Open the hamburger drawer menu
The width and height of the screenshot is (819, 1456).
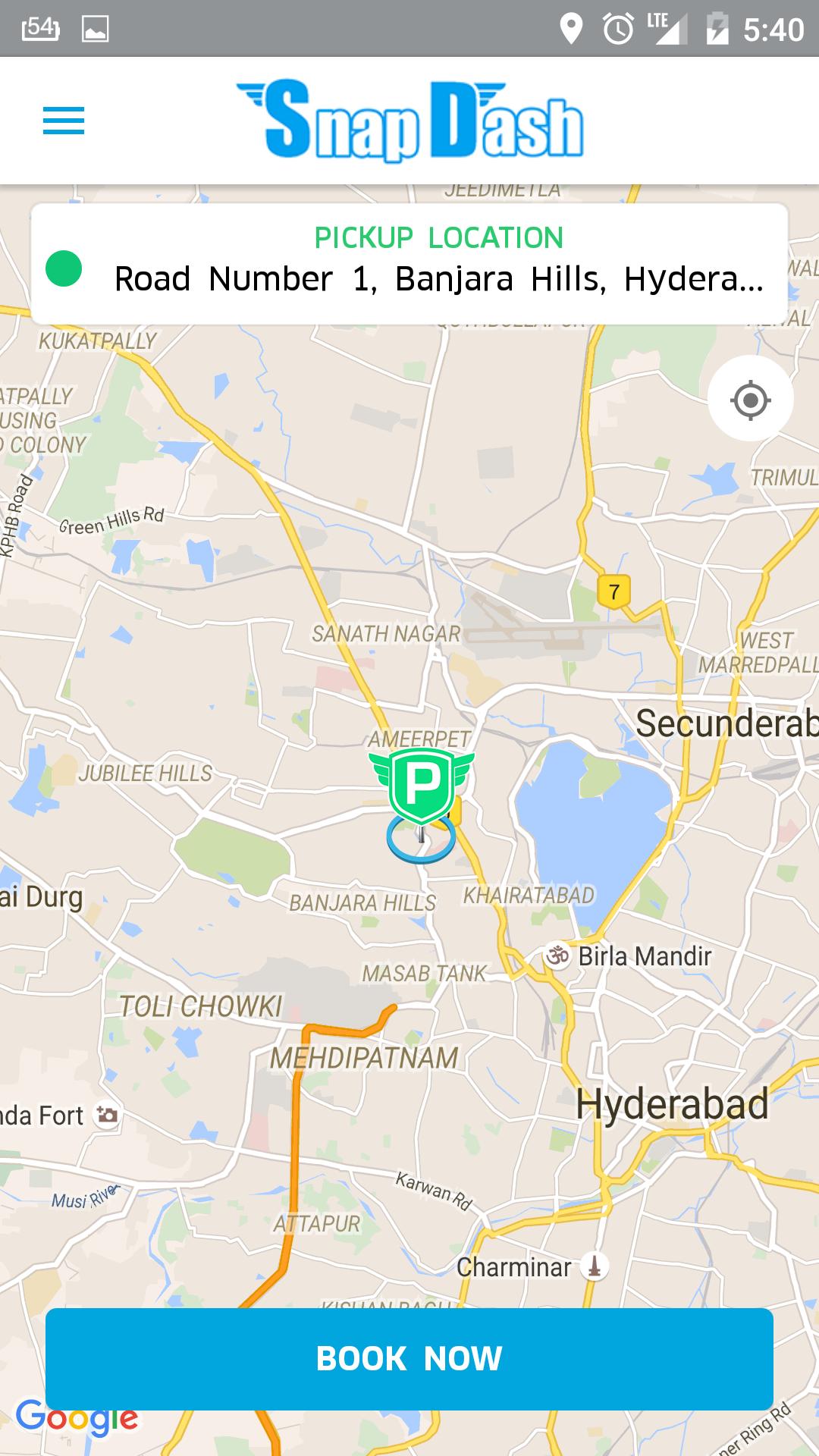coord(64,121)
